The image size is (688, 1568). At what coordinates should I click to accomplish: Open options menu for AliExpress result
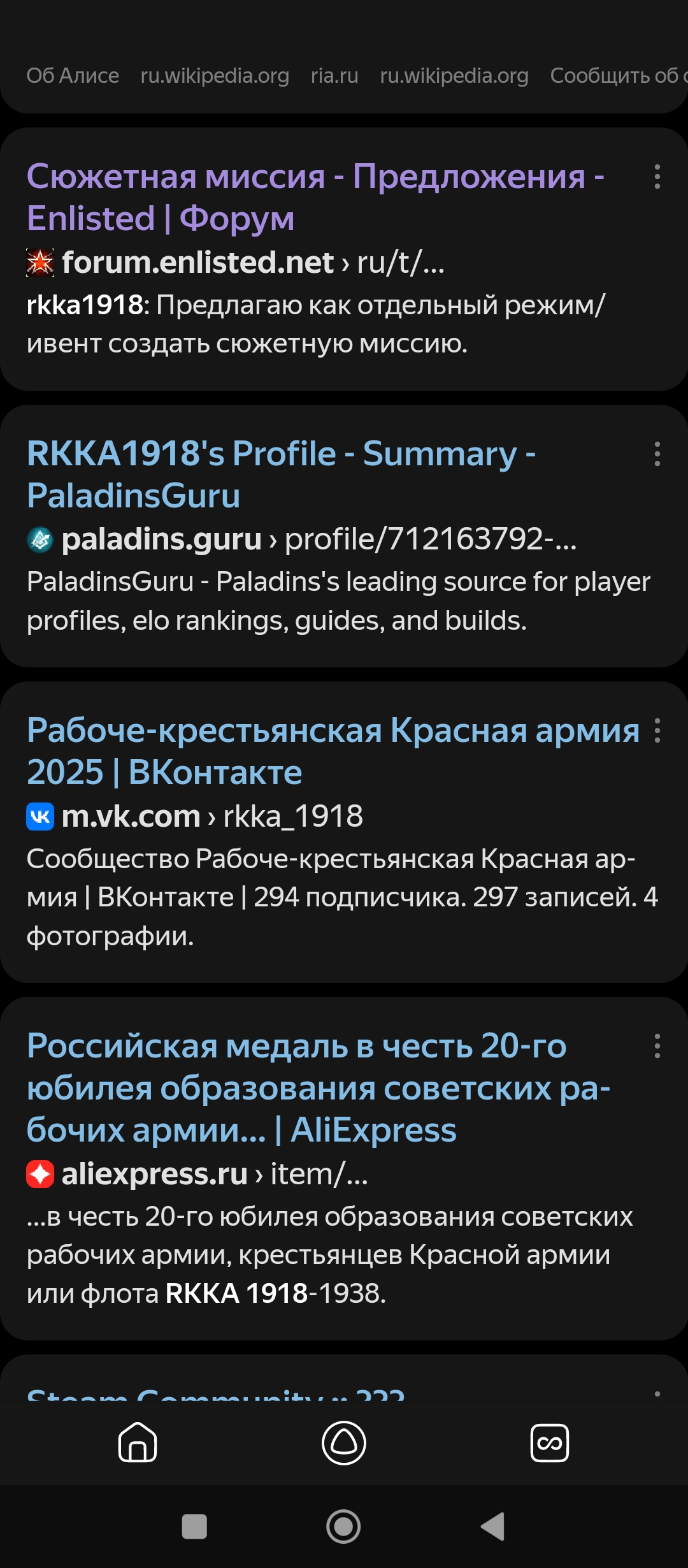(x=657, y=1046)
